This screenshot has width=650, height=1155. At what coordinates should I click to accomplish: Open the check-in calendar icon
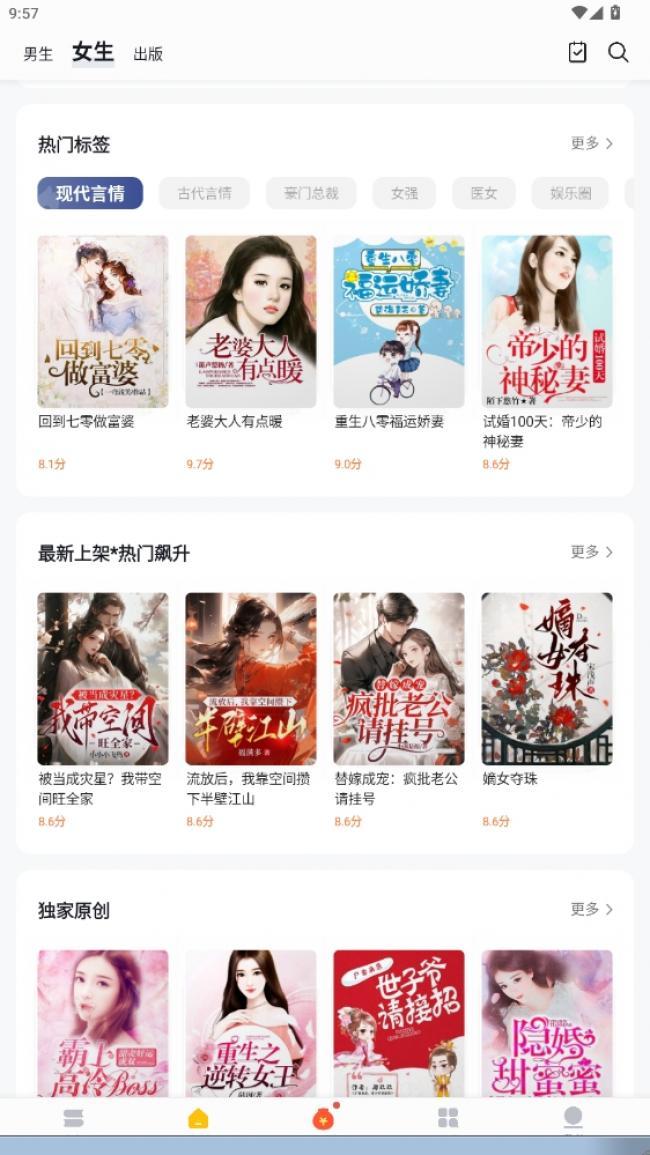click(x=577, y=53)
